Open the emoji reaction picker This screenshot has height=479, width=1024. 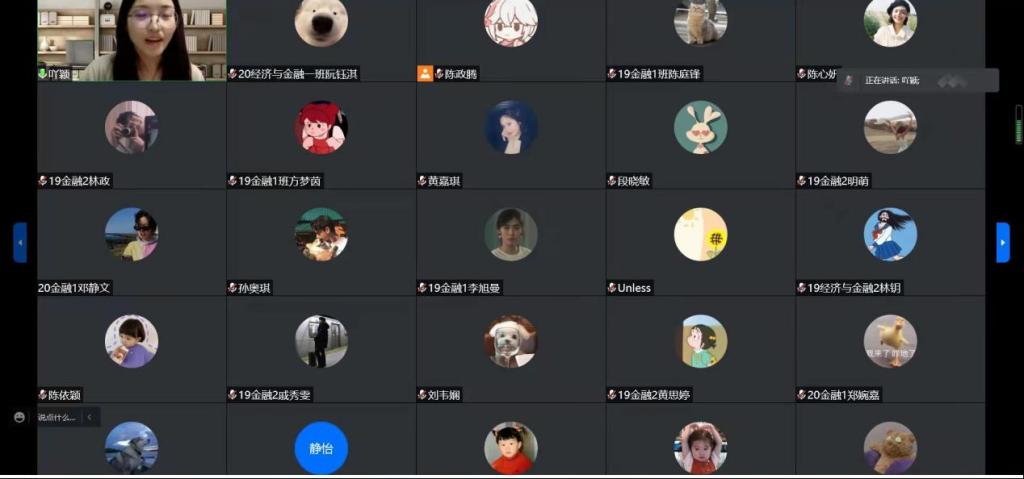[x=19, y=417]
